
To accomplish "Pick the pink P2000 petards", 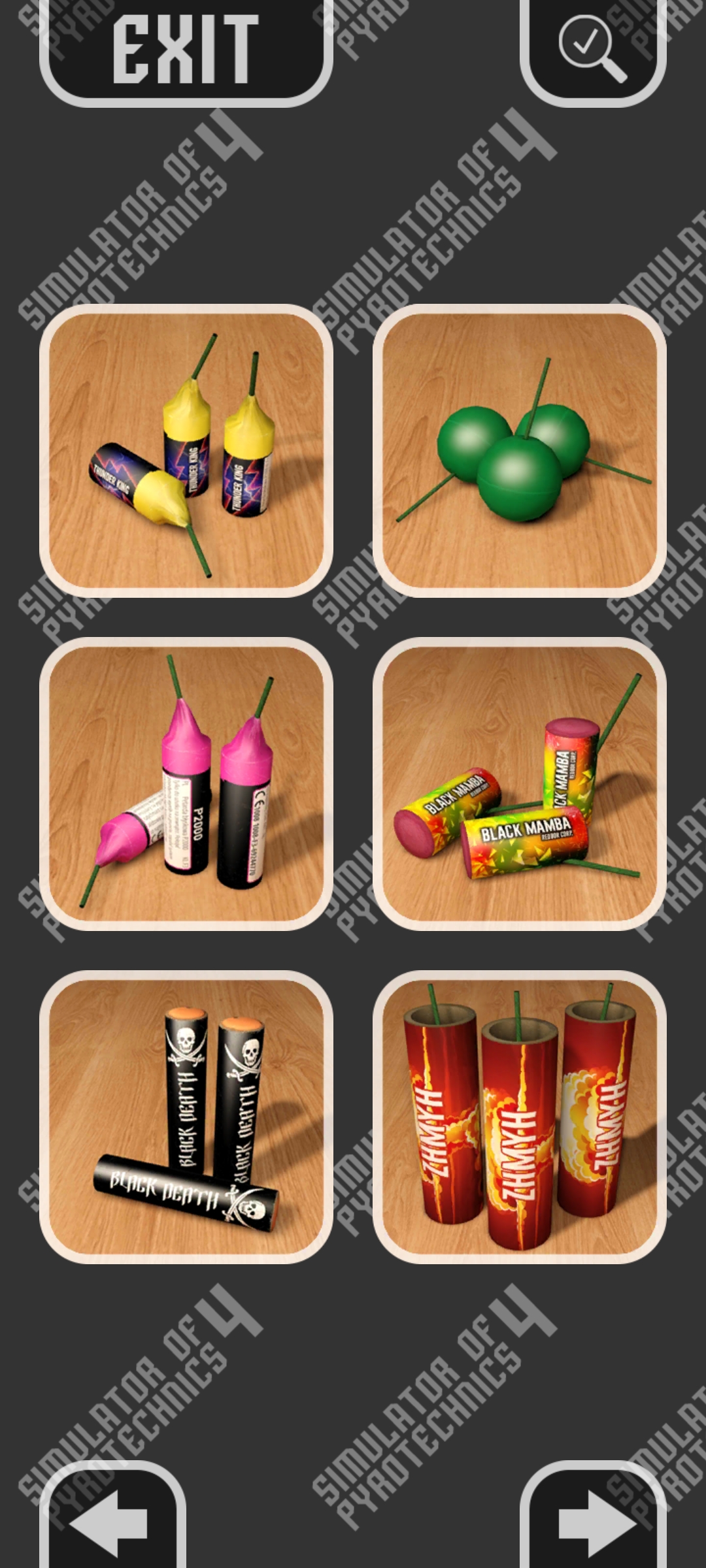I will 186,784.
